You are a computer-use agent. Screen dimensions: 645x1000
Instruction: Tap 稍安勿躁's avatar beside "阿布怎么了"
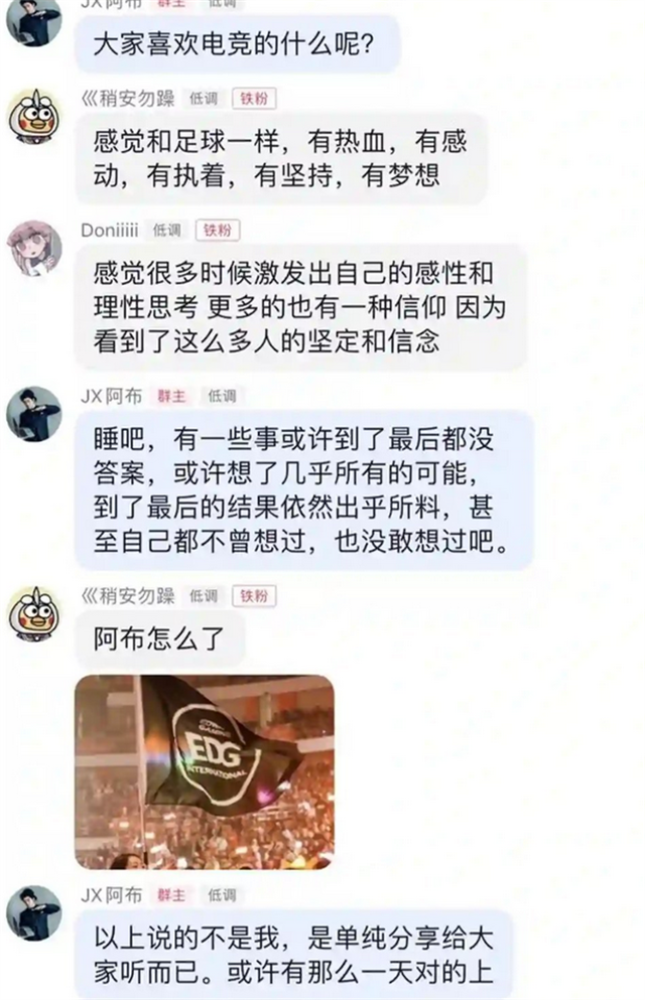(x=34, y=613)
